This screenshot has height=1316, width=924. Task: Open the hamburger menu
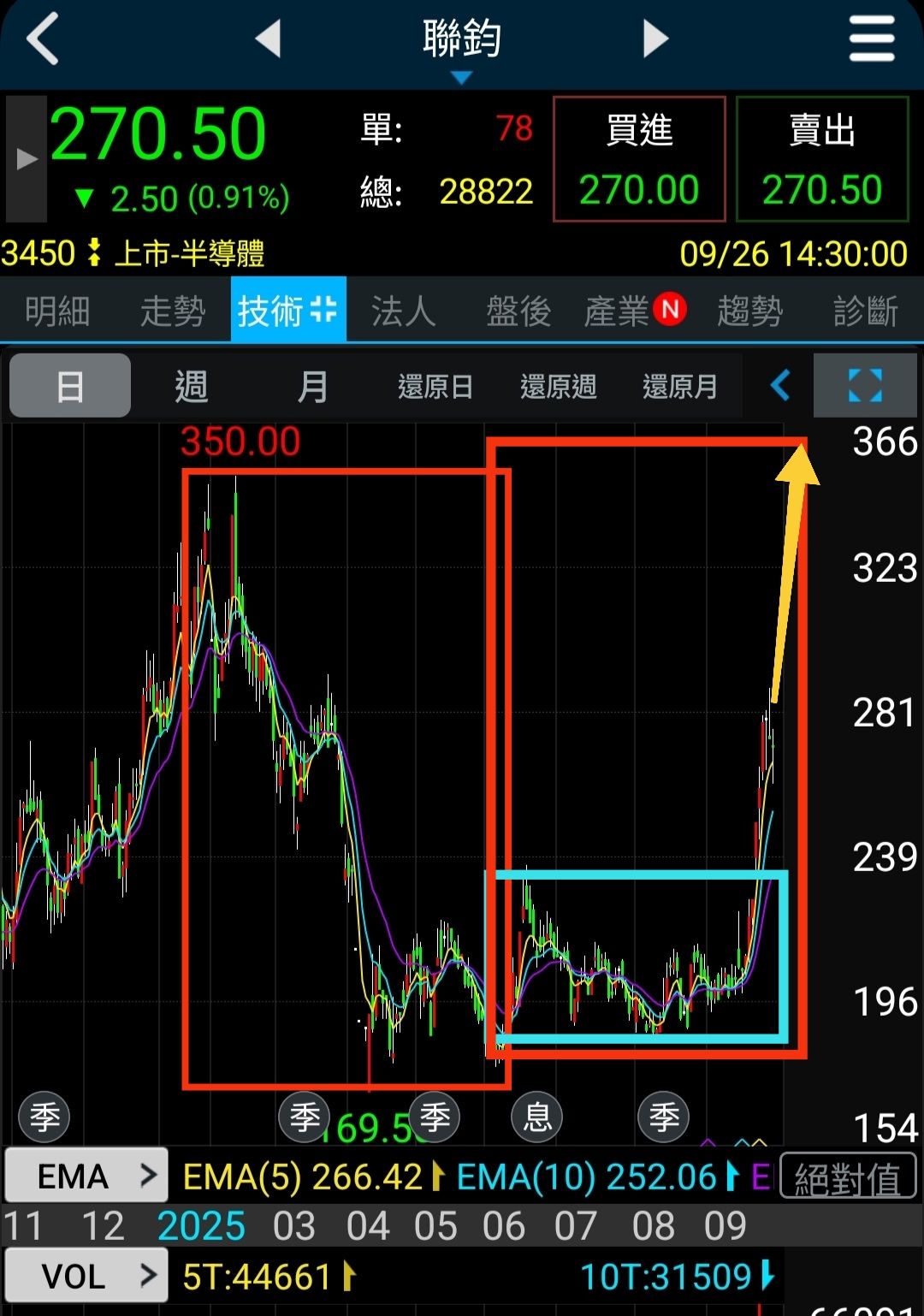(872, 39)
